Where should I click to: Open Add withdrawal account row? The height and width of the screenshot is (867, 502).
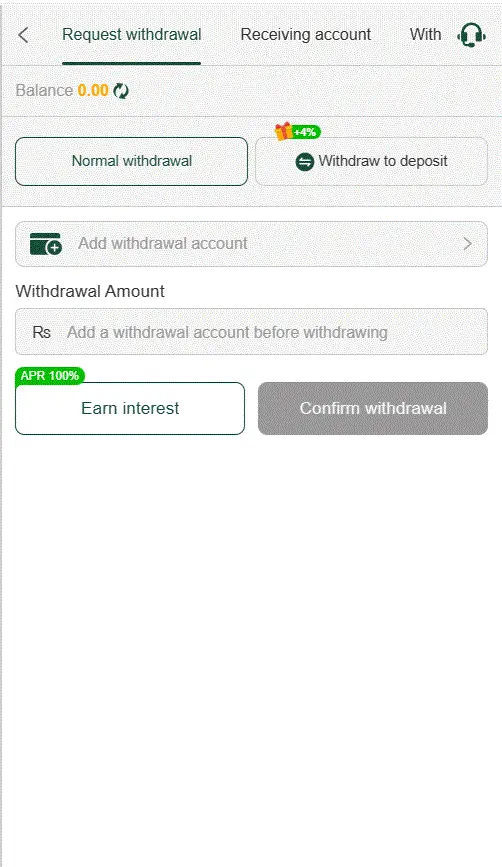click(x=252, y=244)
